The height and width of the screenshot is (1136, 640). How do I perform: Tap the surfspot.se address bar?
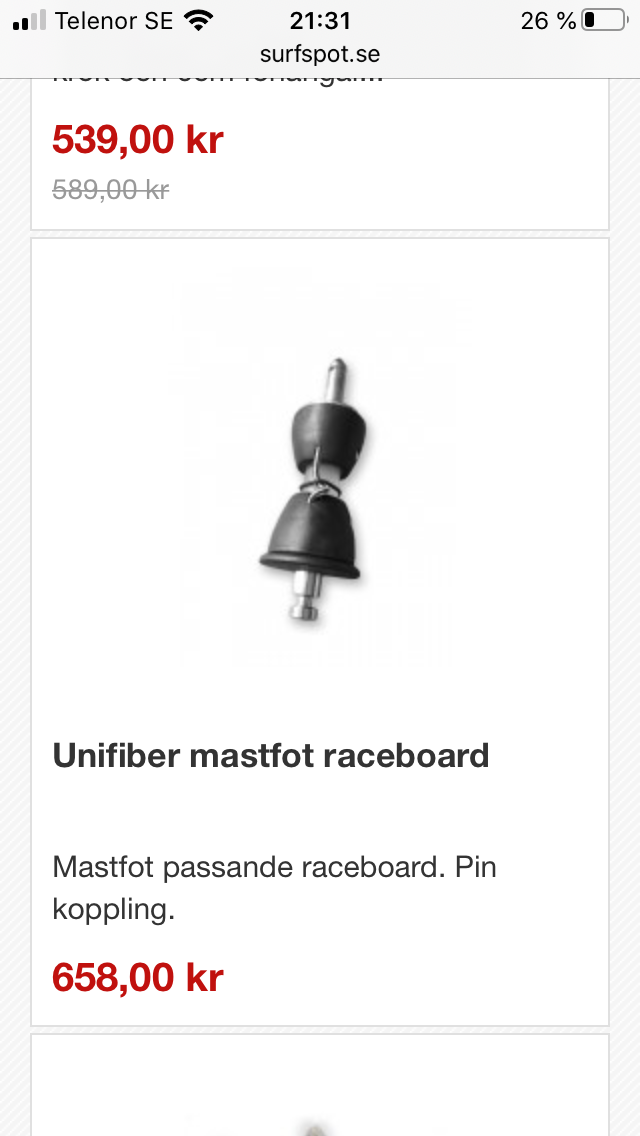click(320, 54)
